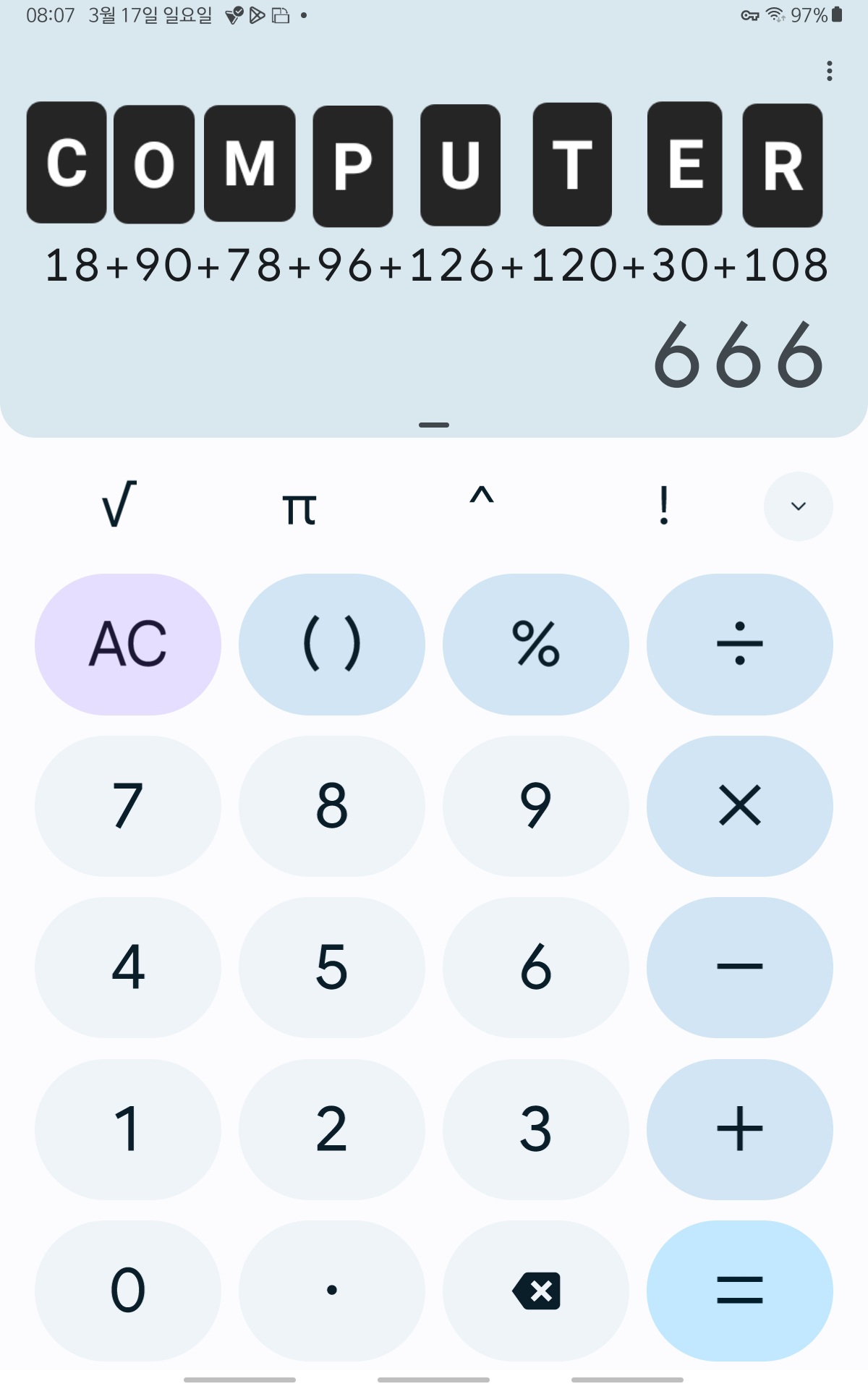Screen dimensions: 868x1389
Task: Delete the last digit with backspace
Action: click(536, 1291)
